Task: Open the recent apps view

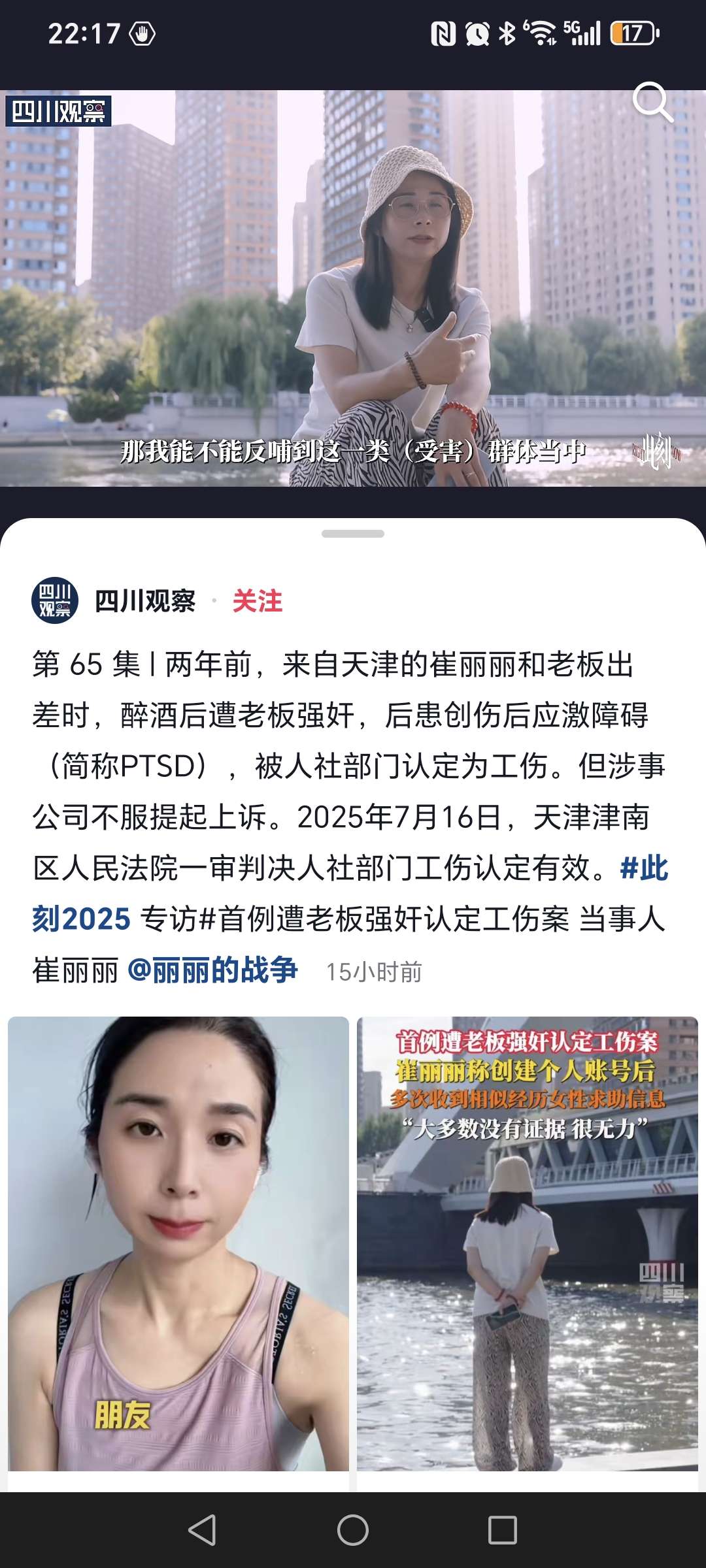Action: pos(503,1529)
